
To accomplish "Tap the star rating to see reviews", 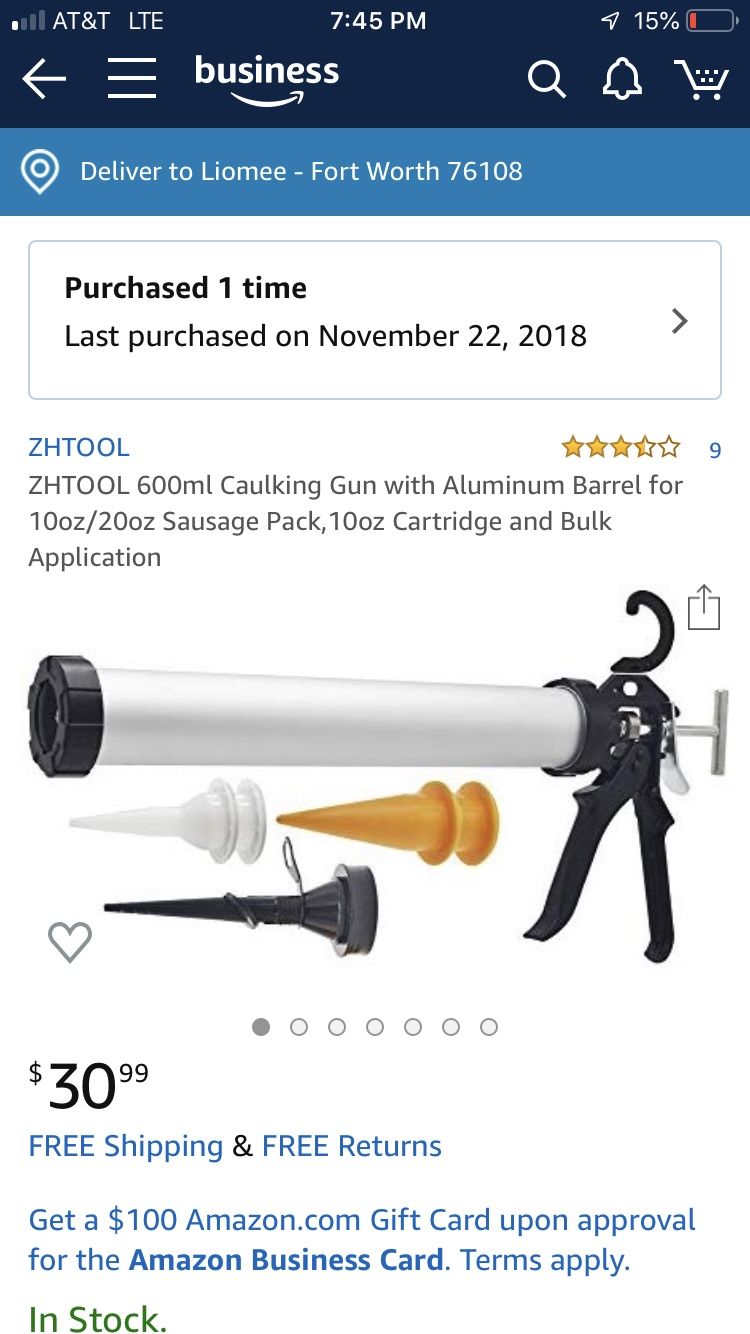I will (620, 447).
